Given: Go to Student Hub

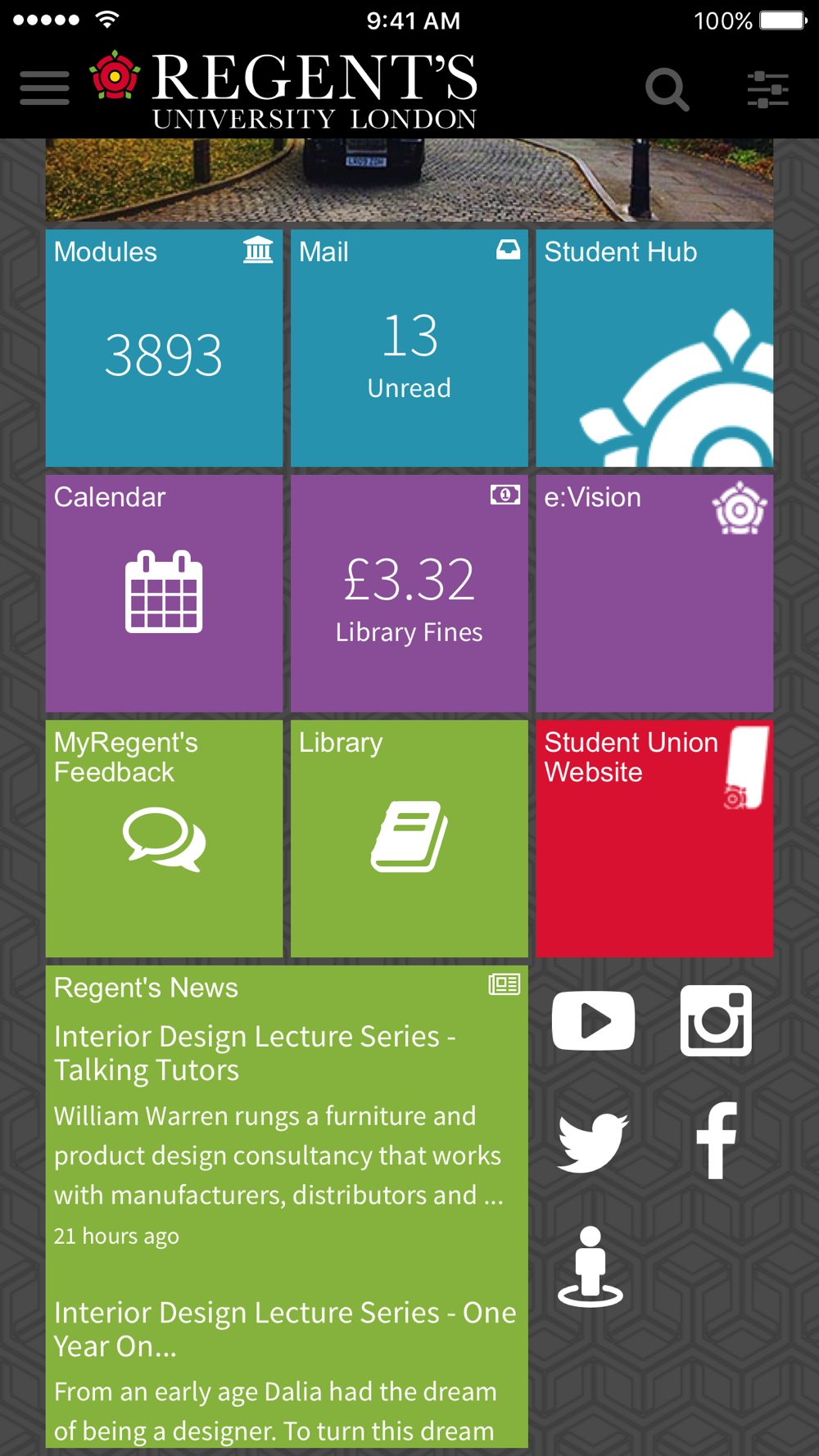Looking at the screenshot, I should 654,348.
